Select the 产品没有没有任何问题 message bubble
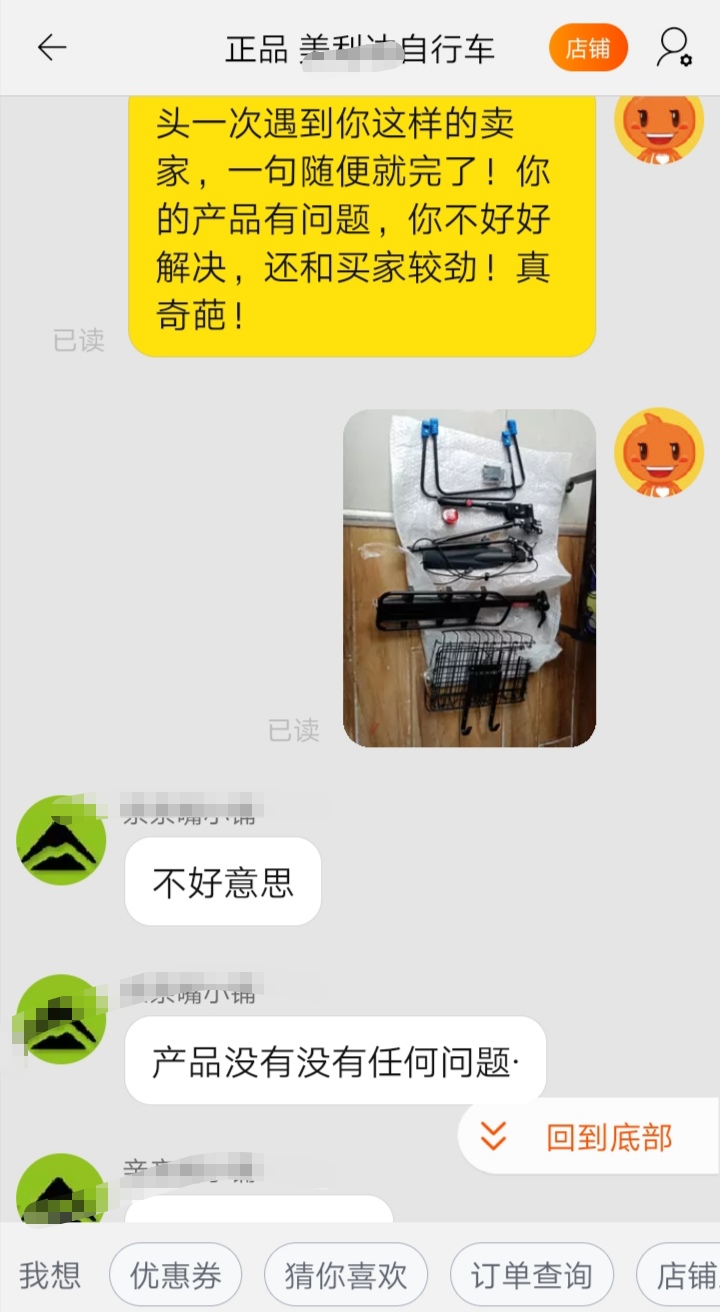 click(x=335, y=1060)
